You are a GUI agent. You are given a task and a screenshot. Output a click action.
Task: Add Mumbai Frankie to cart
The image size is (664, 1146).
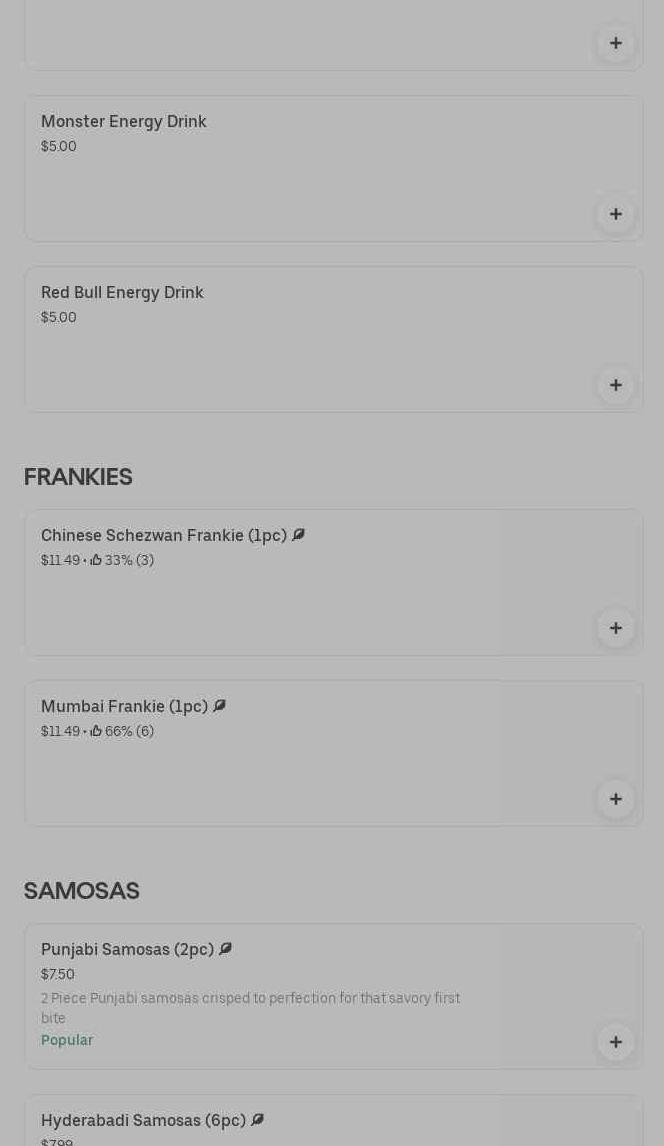(x=615, y=799)
